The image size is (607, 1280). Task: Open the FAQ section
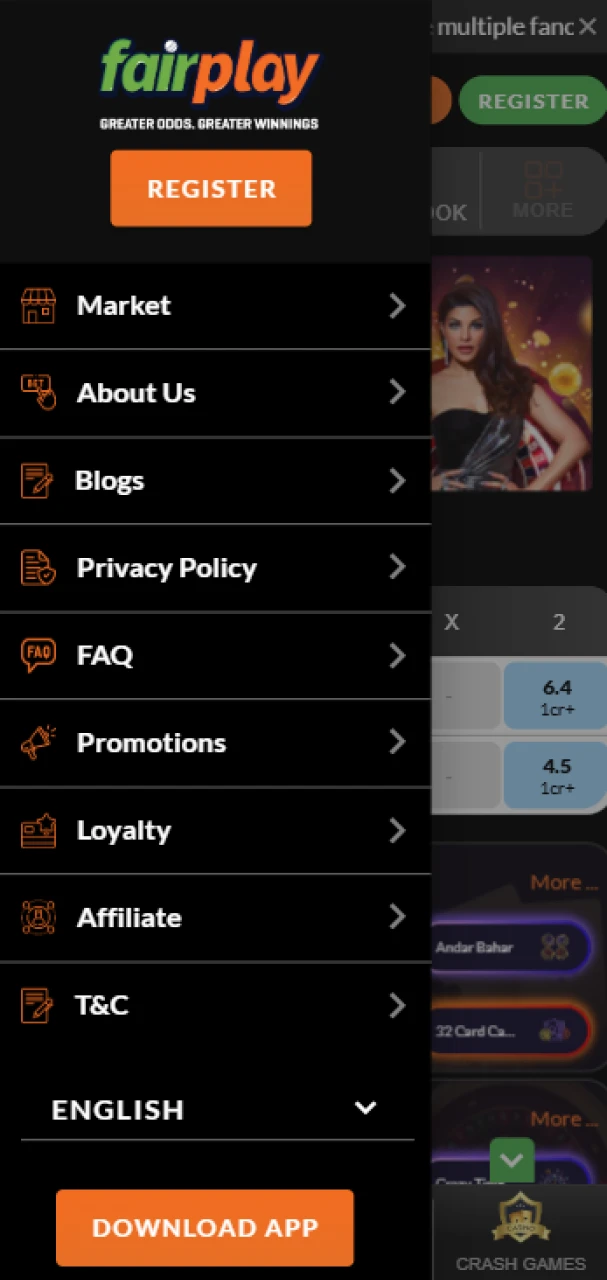coord(215,656)
